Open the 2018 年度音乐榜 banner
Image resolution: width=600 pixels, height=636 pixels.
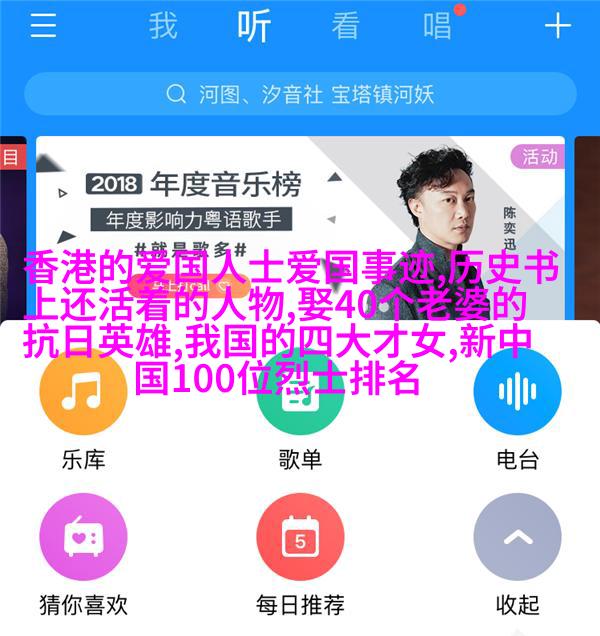coord(300,200)
